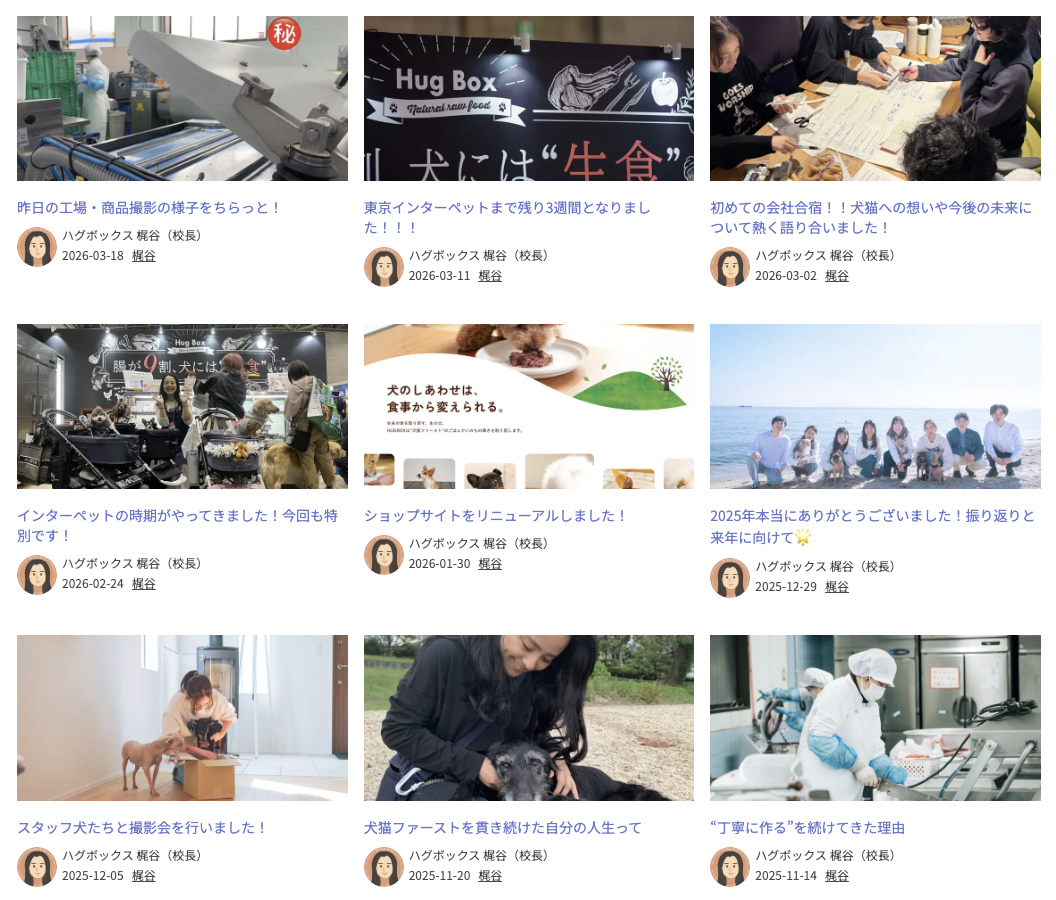Open the company retreat photo thumbnail

875,98
